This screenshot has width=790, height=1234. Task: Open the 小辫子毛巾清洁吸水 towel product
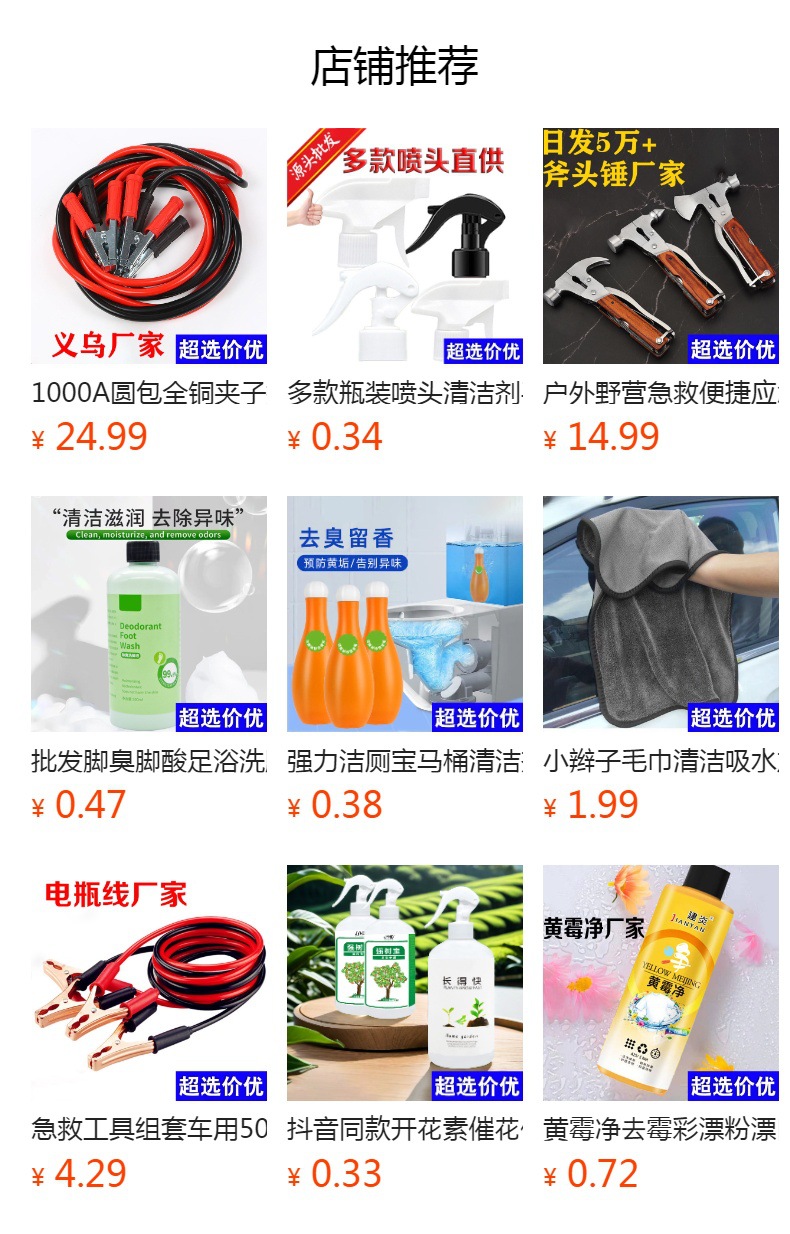[660, 614]
